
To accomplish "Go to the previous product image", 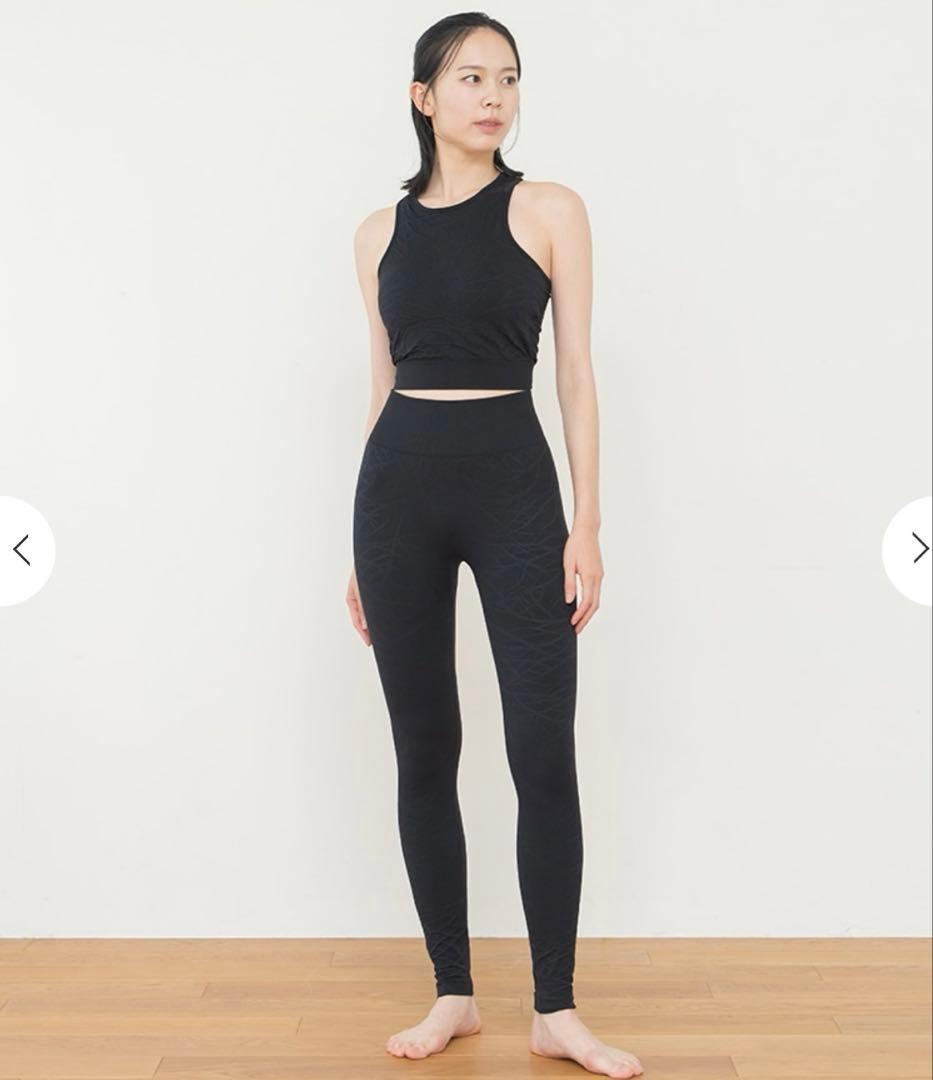I will pos(22,550).
